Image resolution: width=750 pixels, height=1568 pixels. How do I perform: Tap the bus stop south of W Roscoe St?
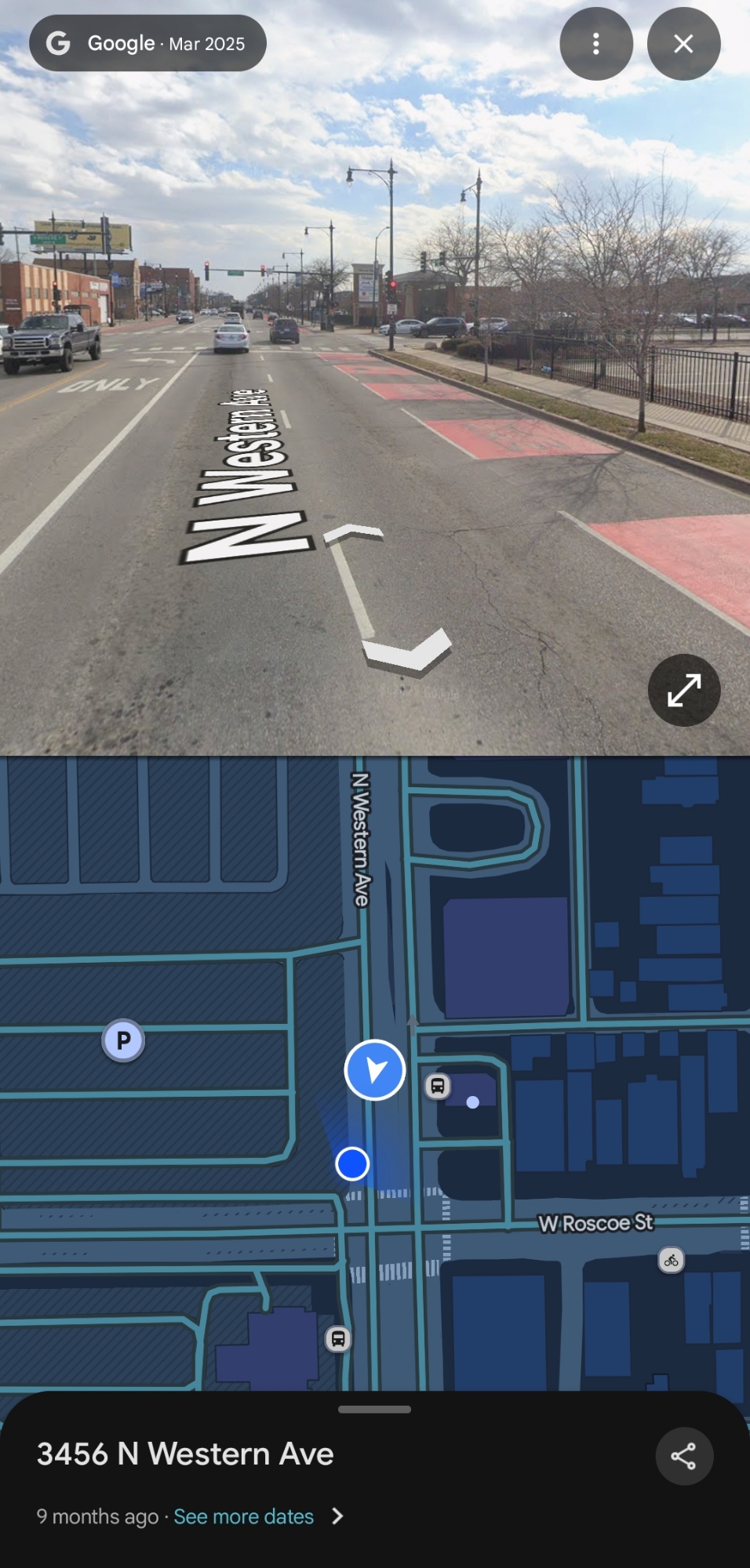pyautogui.click(x=338, y=1338)
